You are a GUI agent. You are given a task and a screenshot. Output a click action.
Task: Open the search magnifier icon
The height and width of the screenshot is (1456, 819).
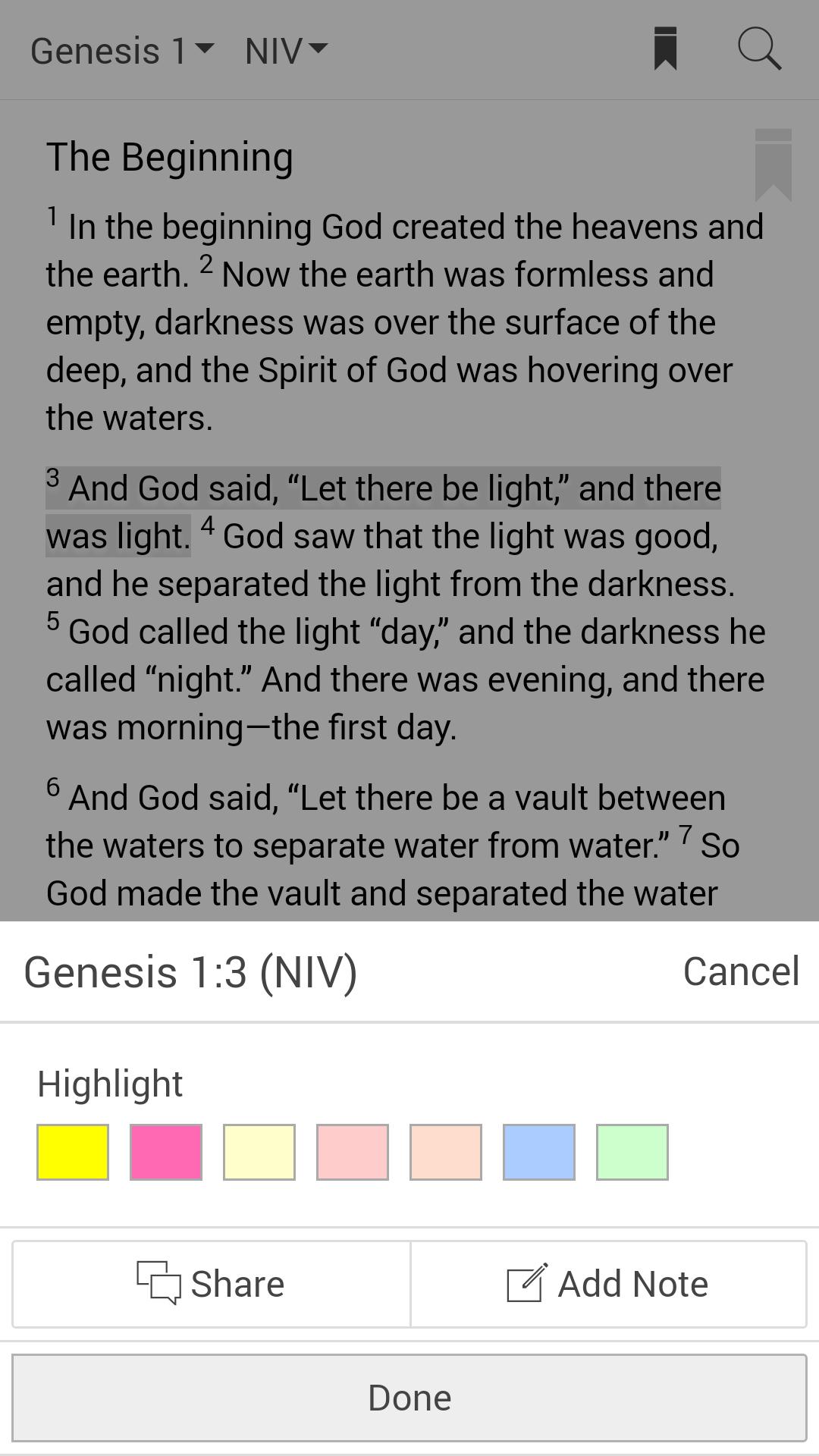(x=759, y=49)
